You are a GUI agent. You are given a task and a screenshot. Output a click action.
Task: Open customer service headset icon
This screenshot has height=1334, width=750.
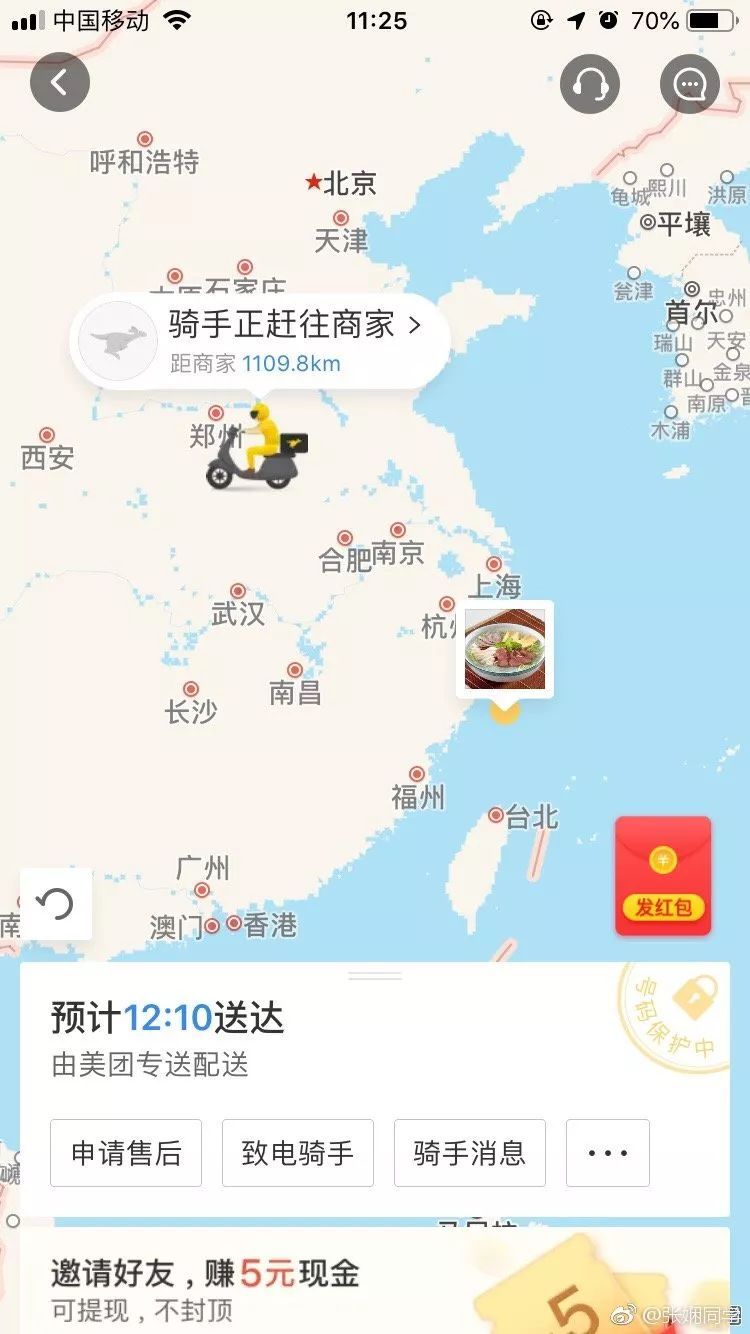pyautogui.click(x=589, y=85)
